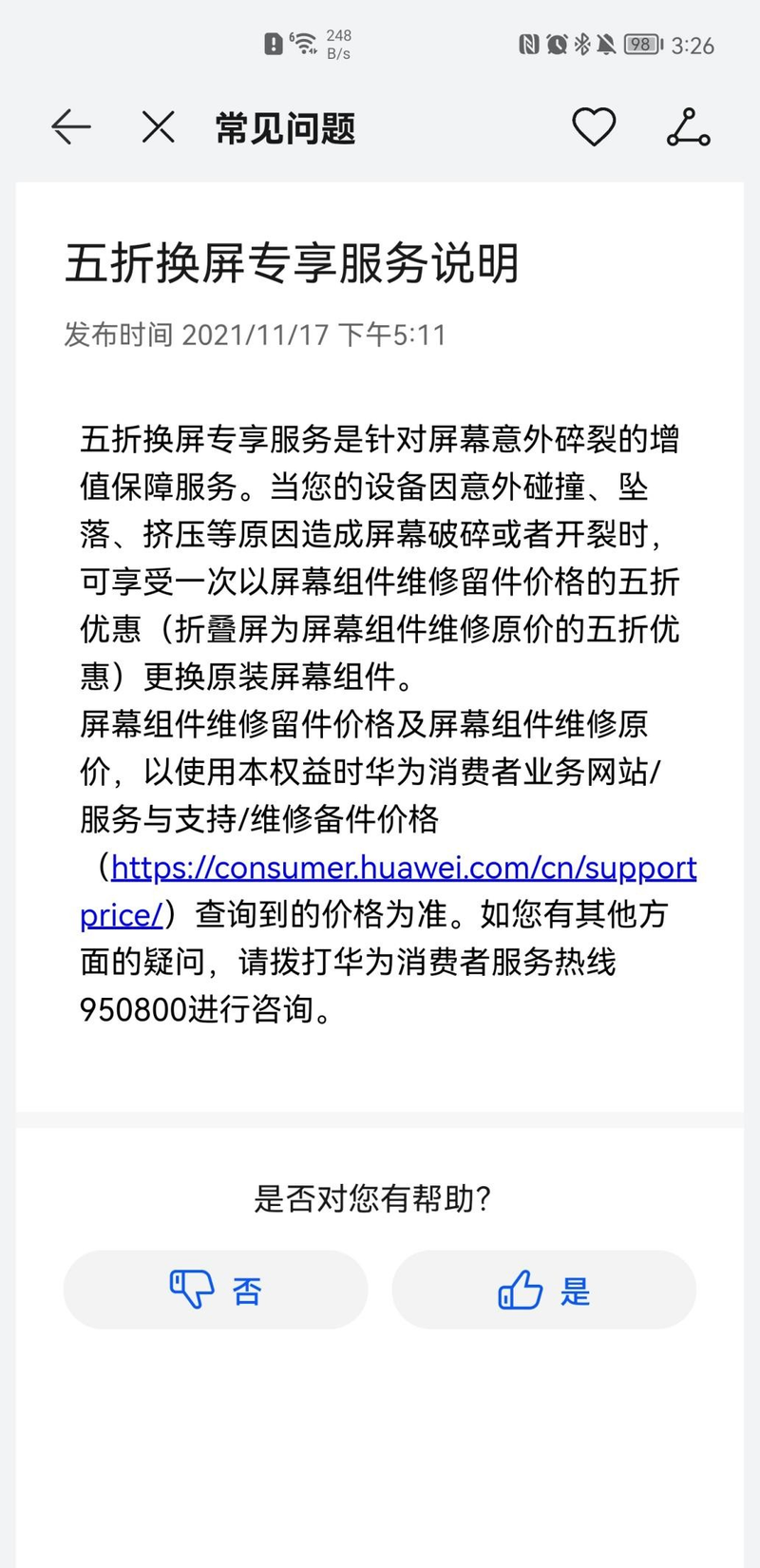Screen dimensions: 760x1568
Task: Close the FAQ page with the X
Action: pyautogui.click(x=157, y=127)
